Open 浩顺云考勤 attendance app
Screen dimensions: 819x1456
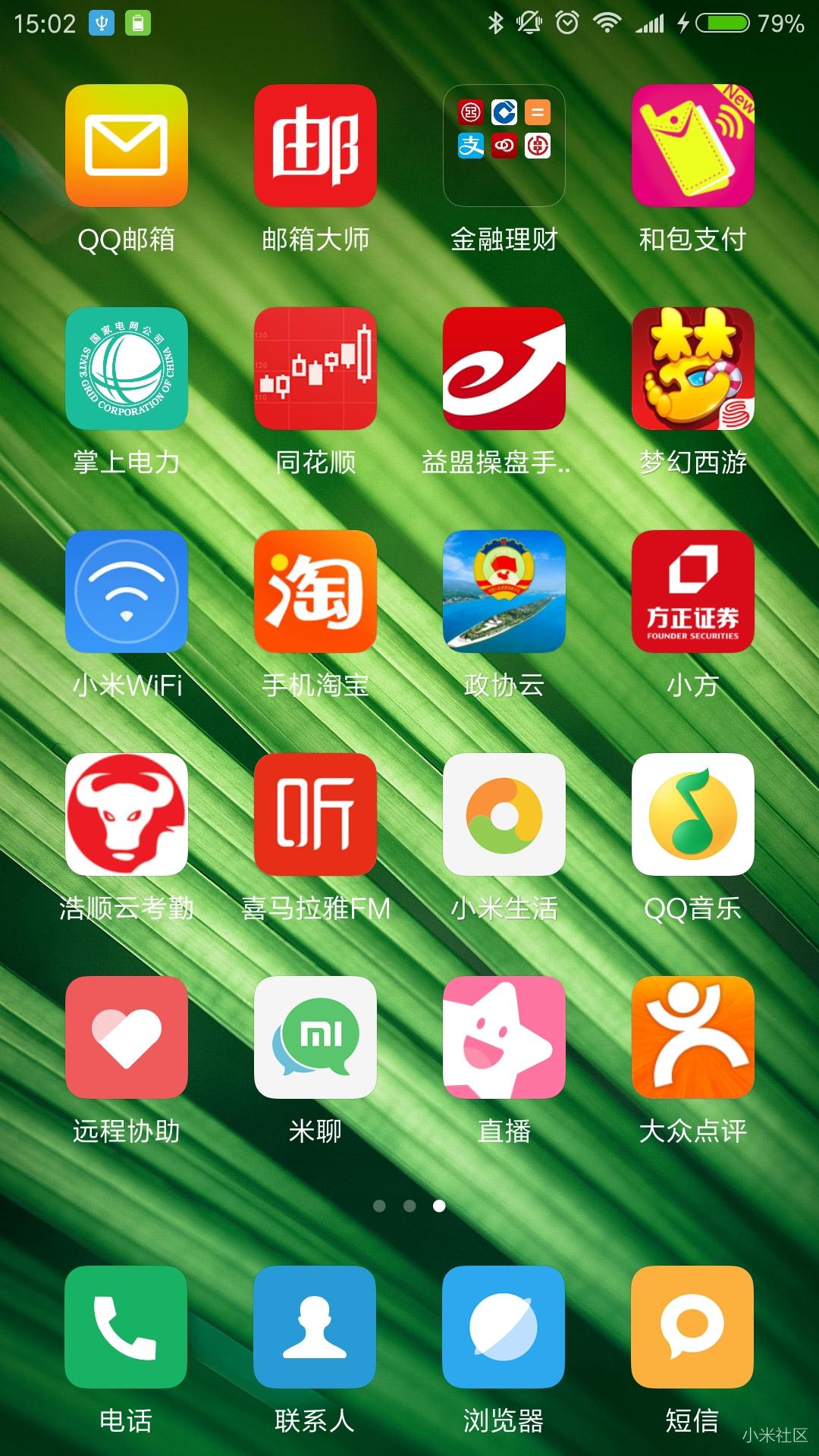point(126,815)
